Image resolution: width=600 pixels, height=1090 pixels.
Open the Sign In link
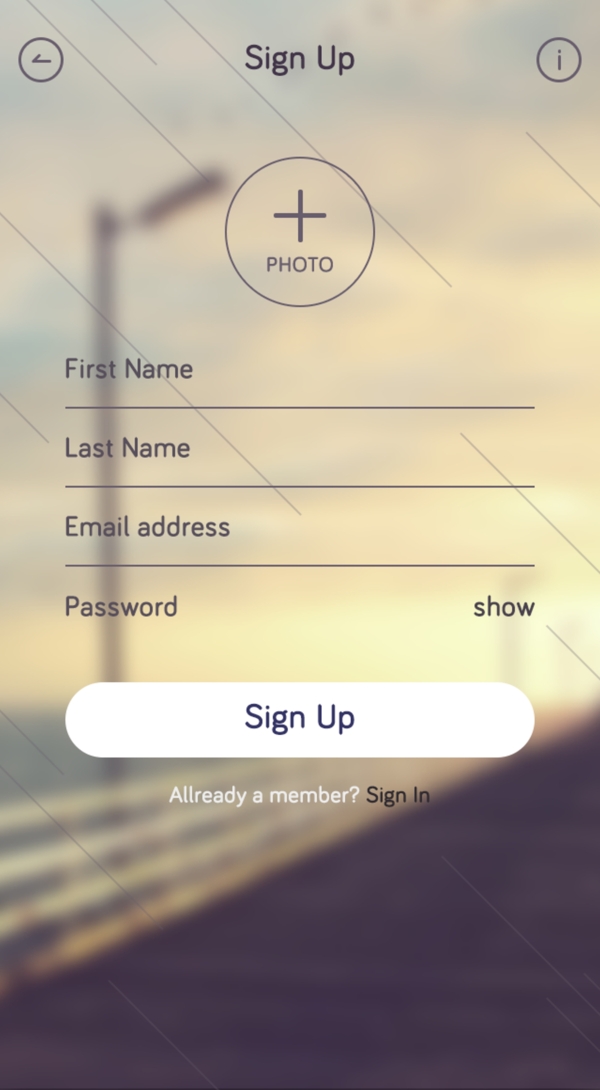pos(398,796)
